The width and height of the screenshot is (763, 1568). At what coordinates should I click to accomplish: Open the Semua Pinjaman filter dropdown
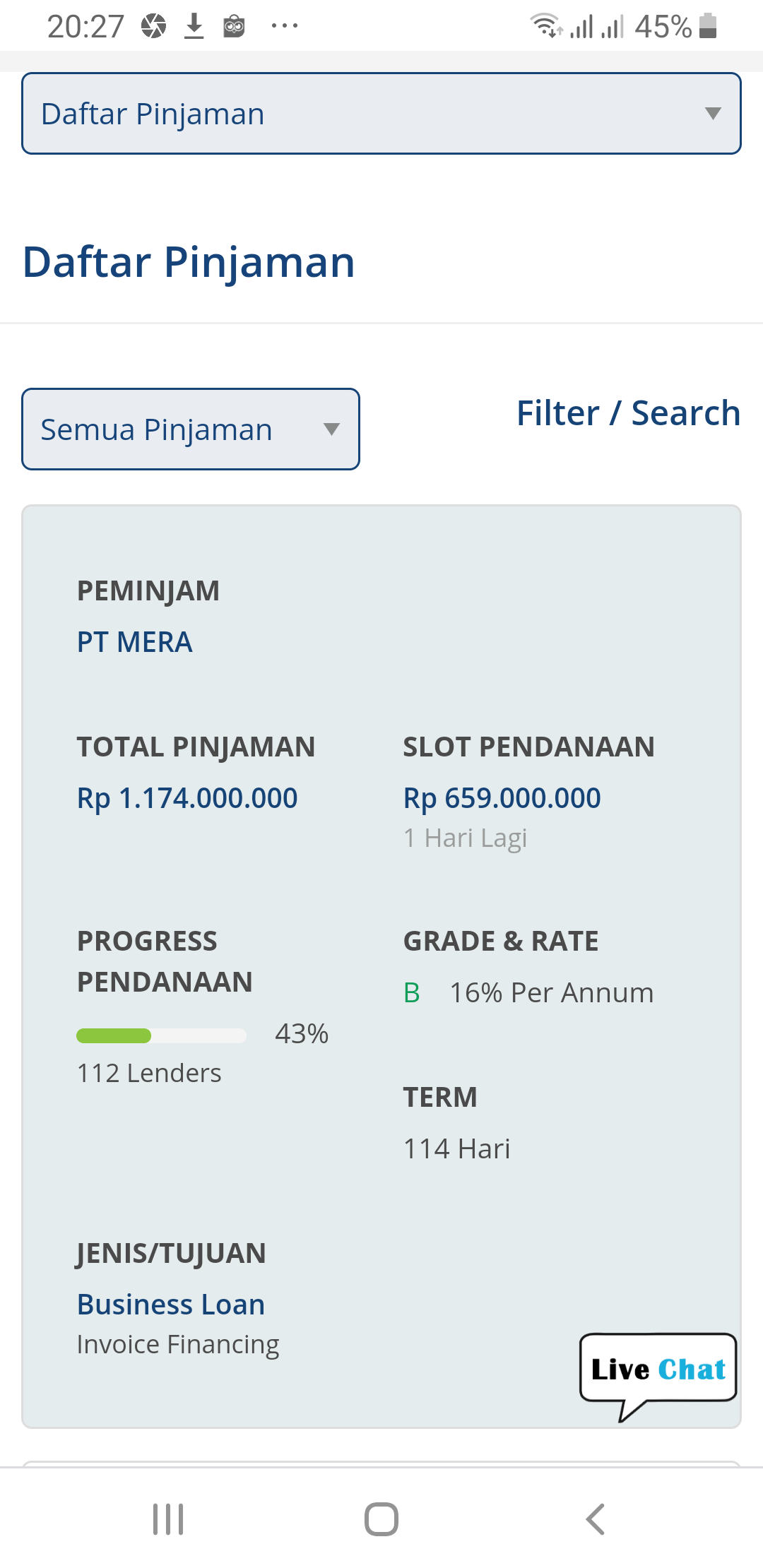(191, 429)
